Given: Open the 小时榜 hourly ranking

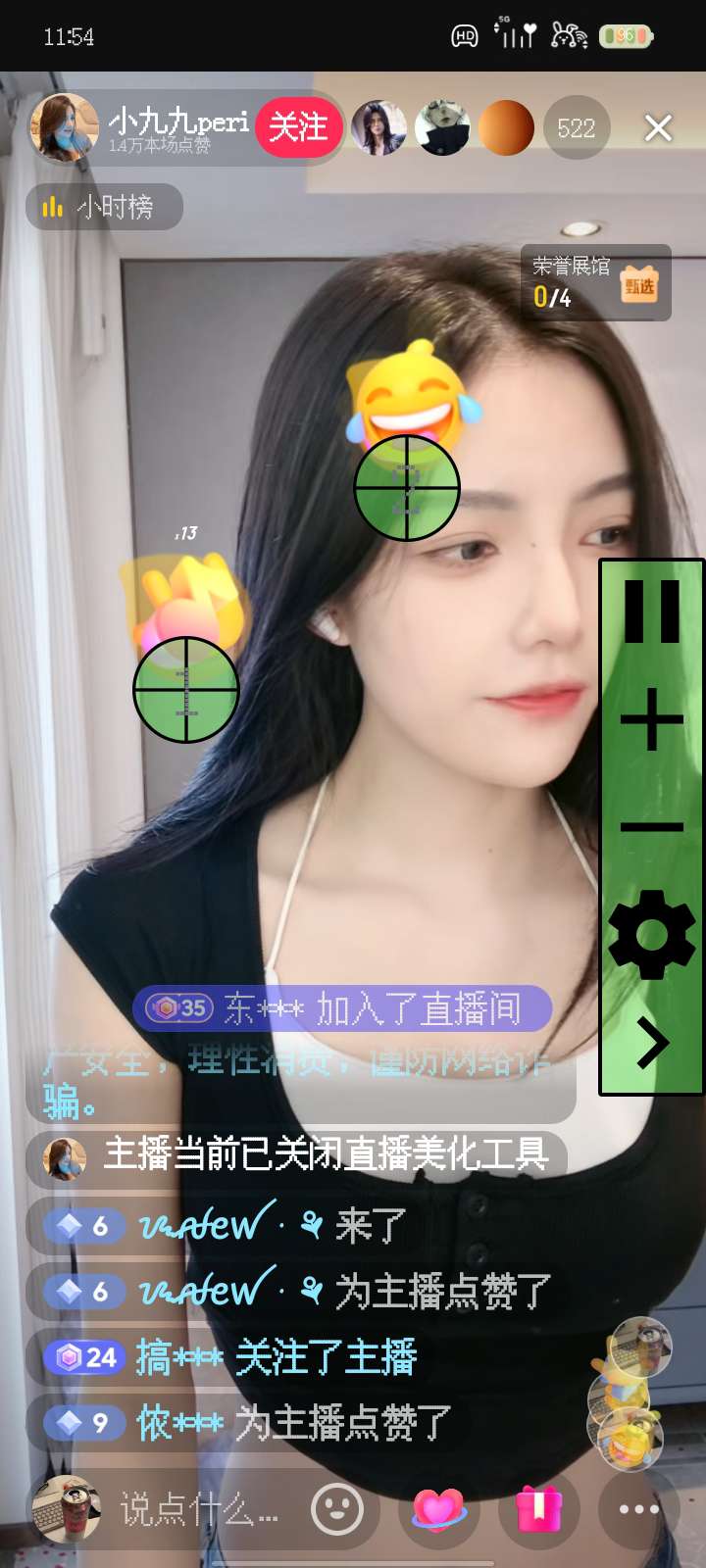Looking at the screenshot, I should [103, 207].
